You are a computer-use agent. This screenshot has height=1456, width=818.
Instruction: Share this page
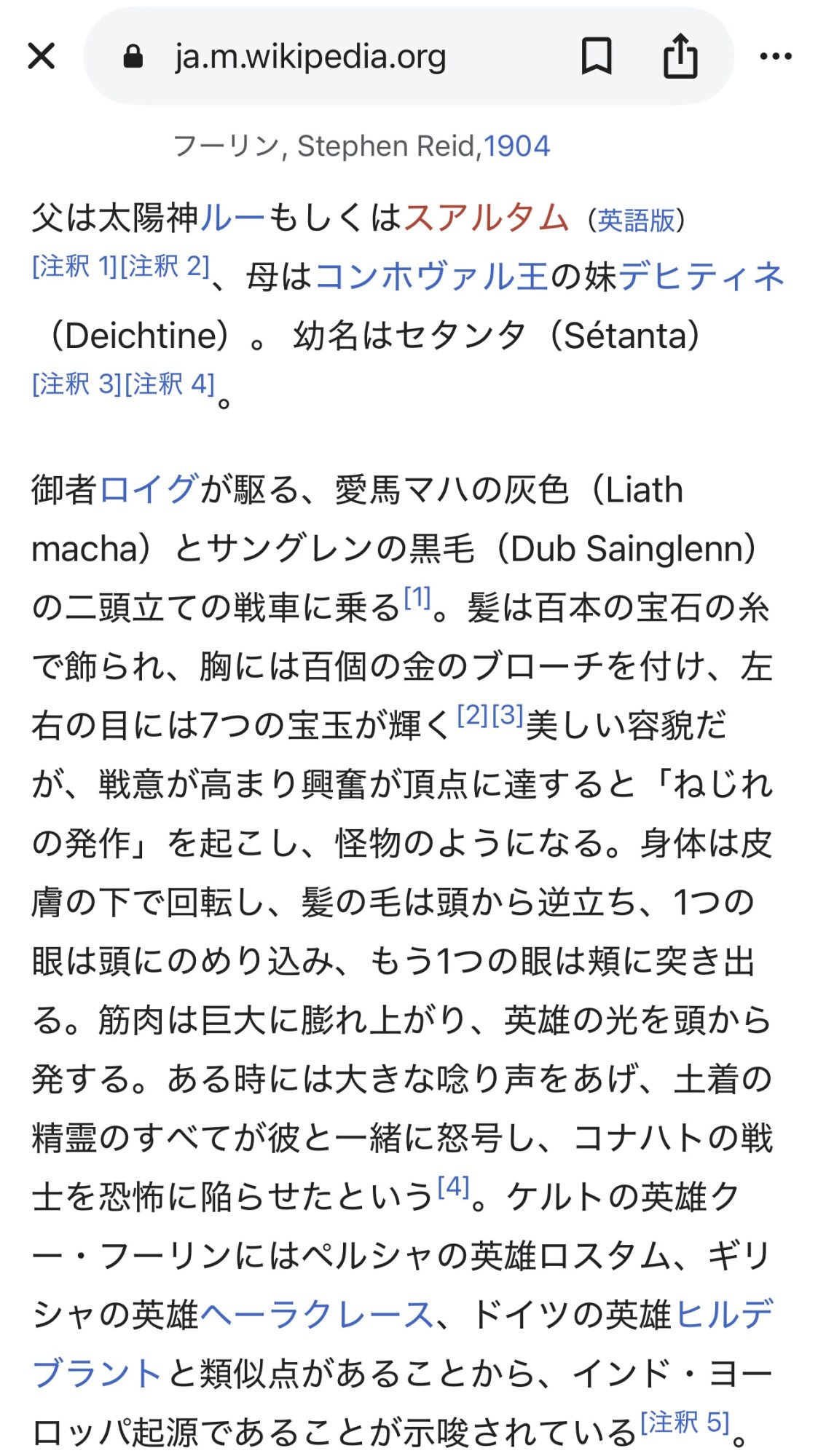tap(680, 56)
